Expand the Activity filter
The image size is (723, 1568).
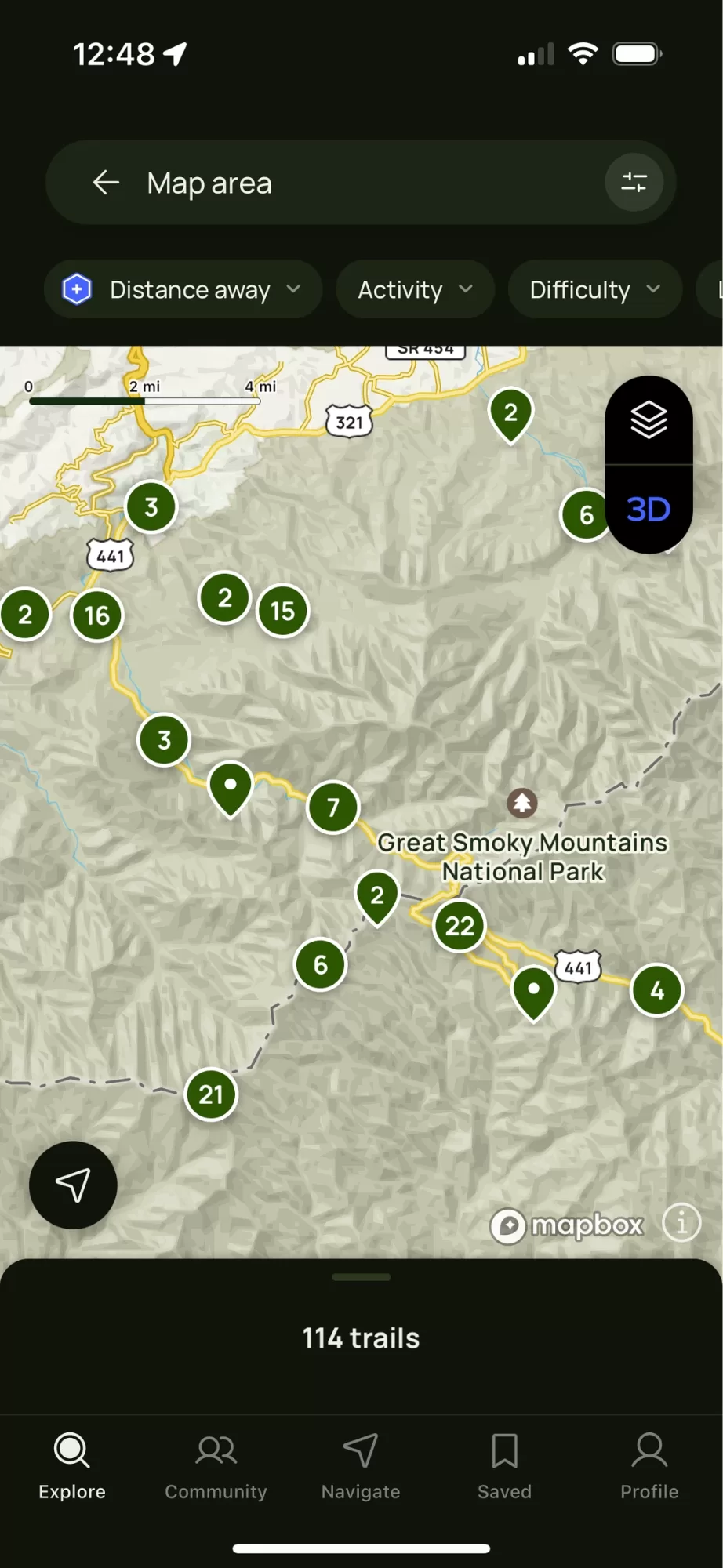(x=415, y=290)
